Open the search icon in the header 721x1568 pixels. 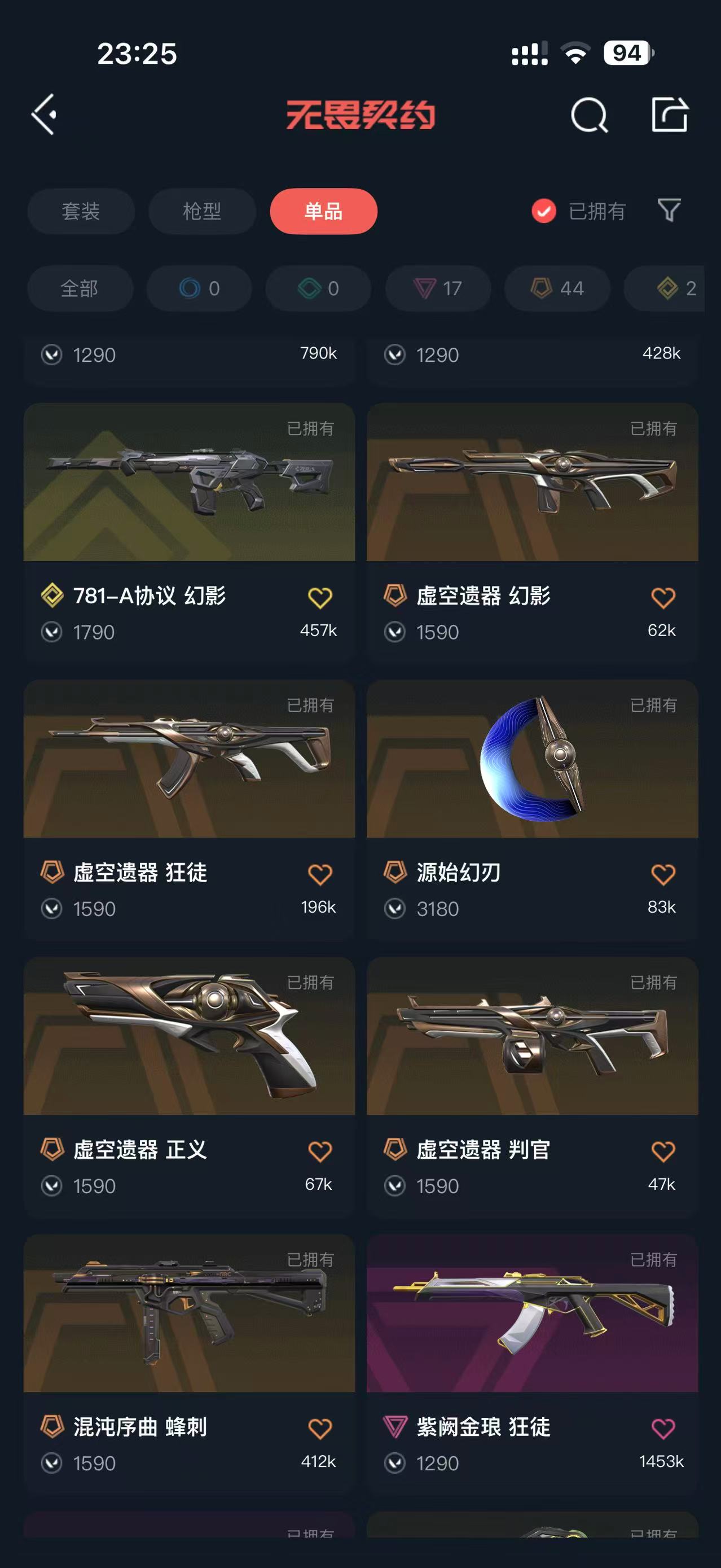coord(588,115)
